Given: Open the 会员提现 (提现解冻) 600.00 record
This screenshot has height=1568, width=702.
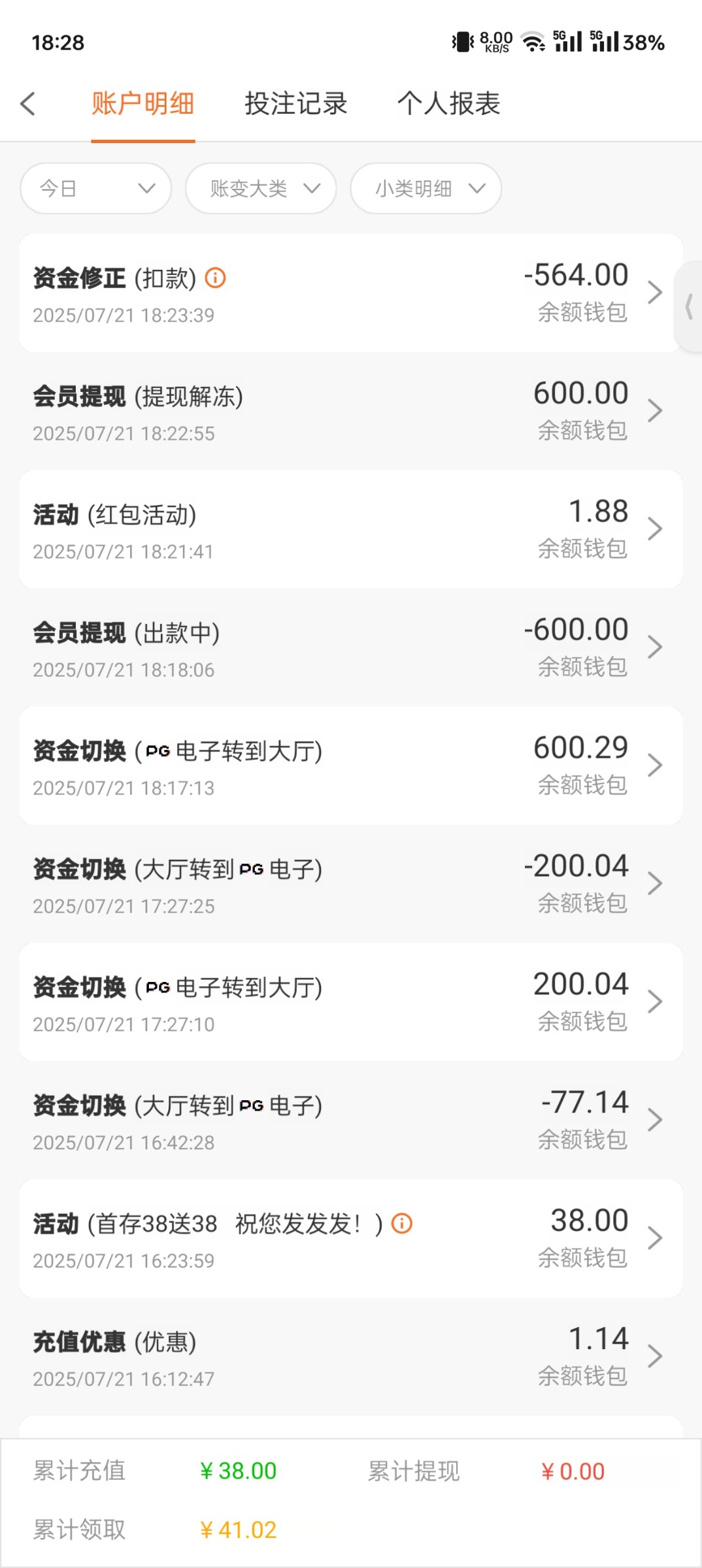Looking at the screenshot, I should (350, 412).
